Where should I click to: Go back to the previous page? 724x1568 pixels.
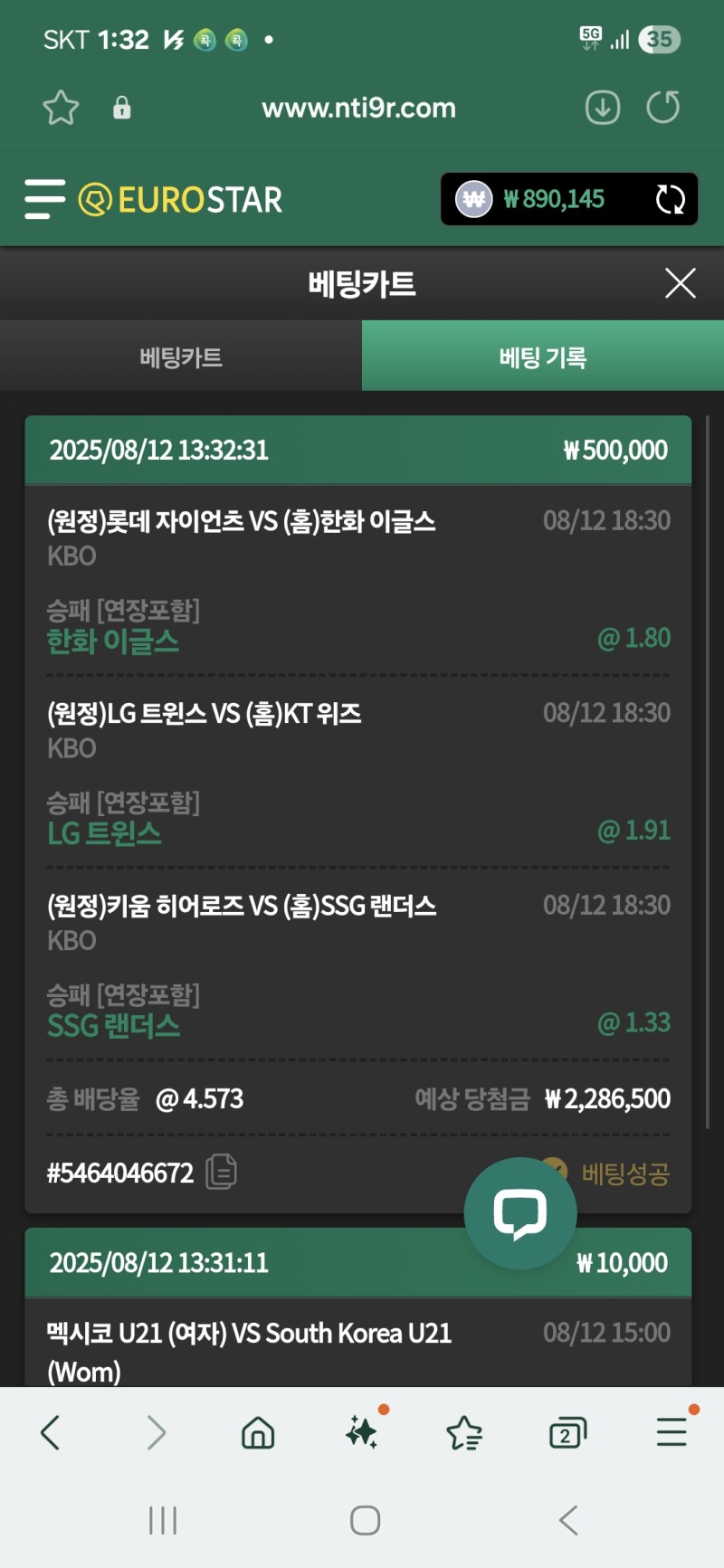(51, 1432)
